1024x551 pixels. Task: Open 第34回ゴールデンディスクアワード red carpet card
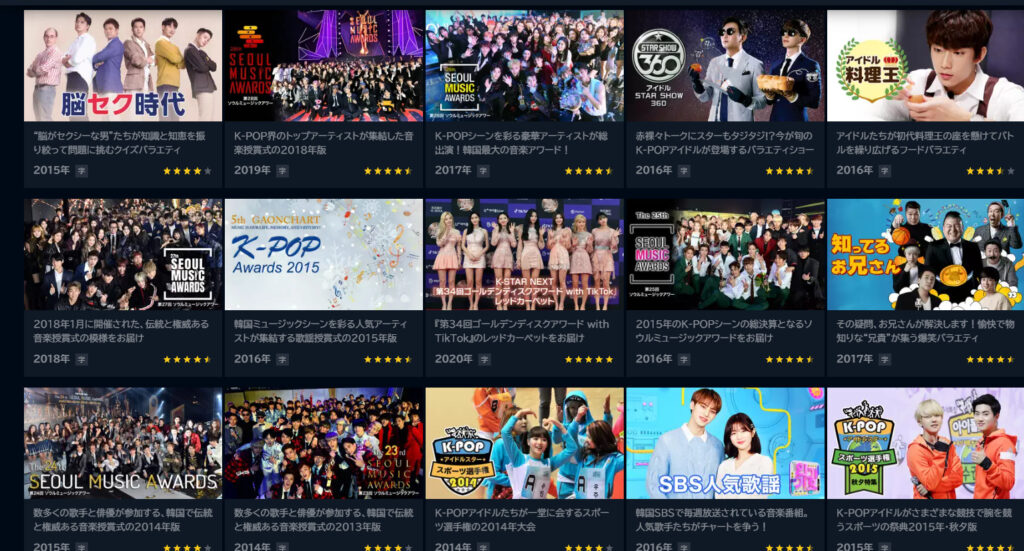(525, 254)
